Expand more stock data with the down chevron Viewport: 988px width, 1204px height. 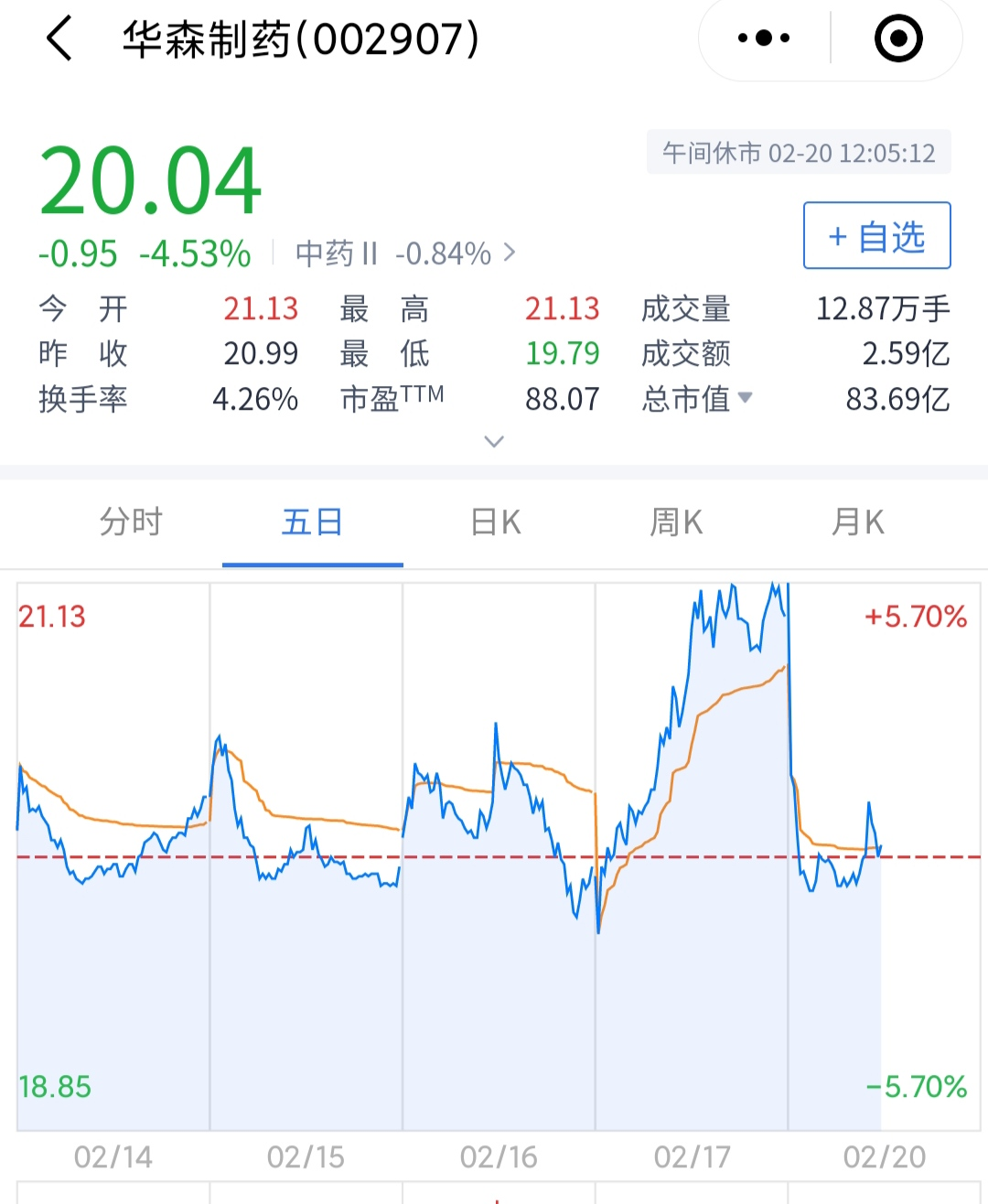[x=494, y=442]
